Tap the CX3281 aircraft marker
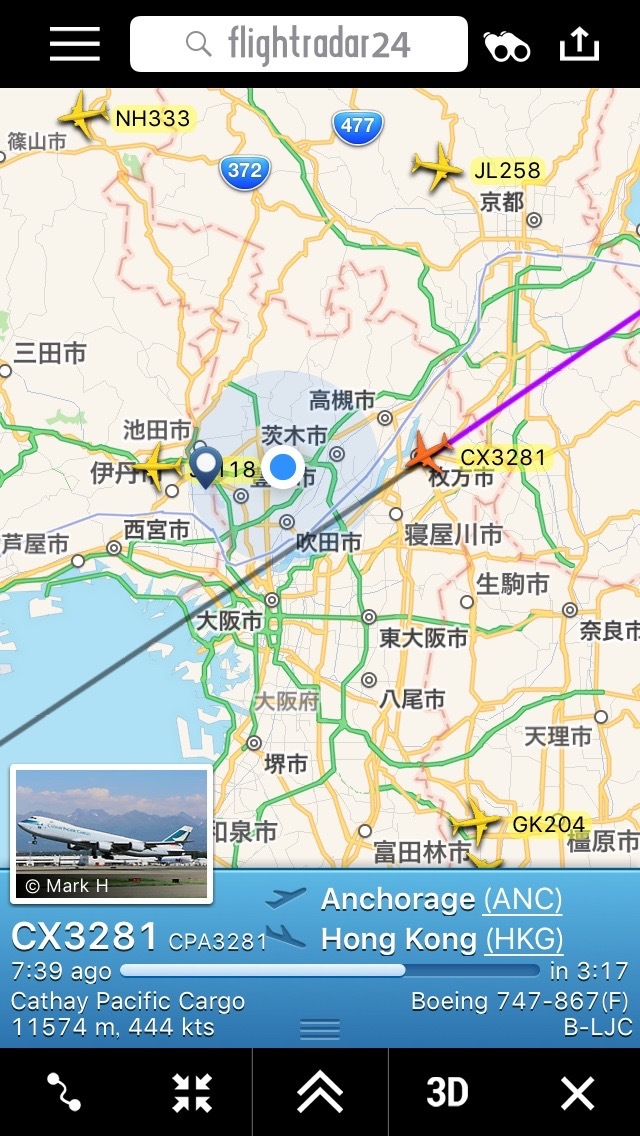Image resolution: width=640 pixels, height=1136 pixels. pyautogui.click(x=428, y=454)
